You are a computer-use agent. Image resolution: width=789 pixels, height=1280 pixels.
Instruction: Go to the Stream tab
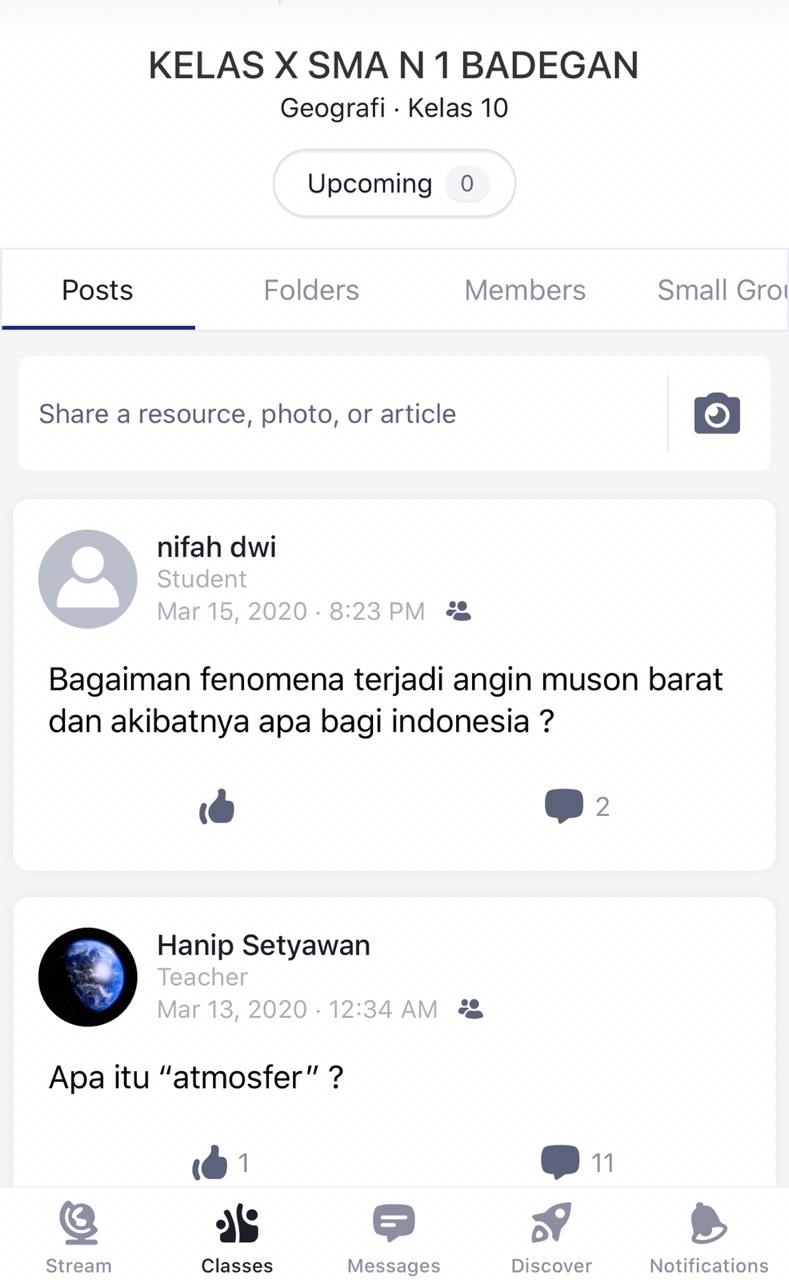(x=78, y=1238)
